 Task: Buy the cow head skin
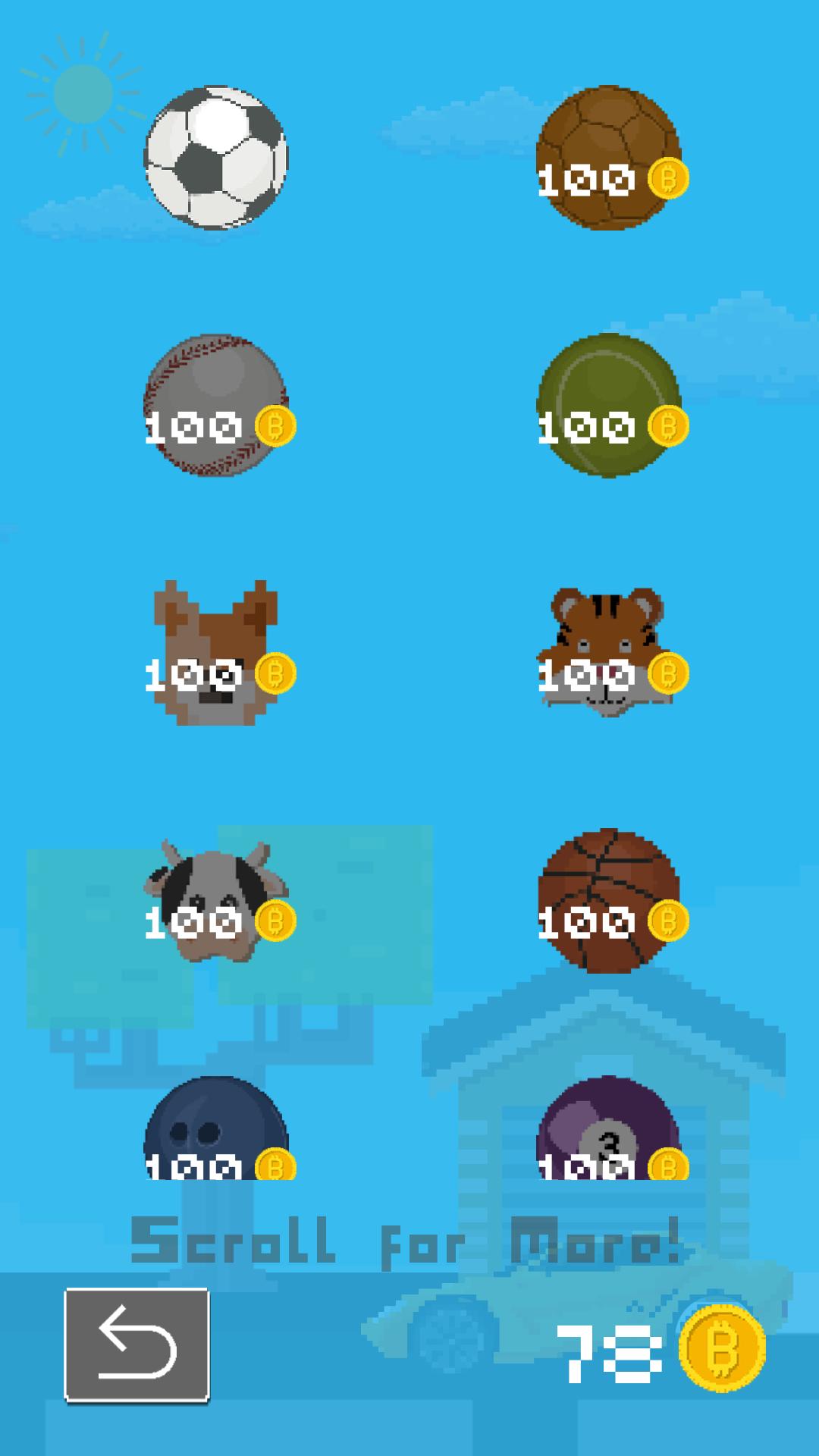coord(216,900)
